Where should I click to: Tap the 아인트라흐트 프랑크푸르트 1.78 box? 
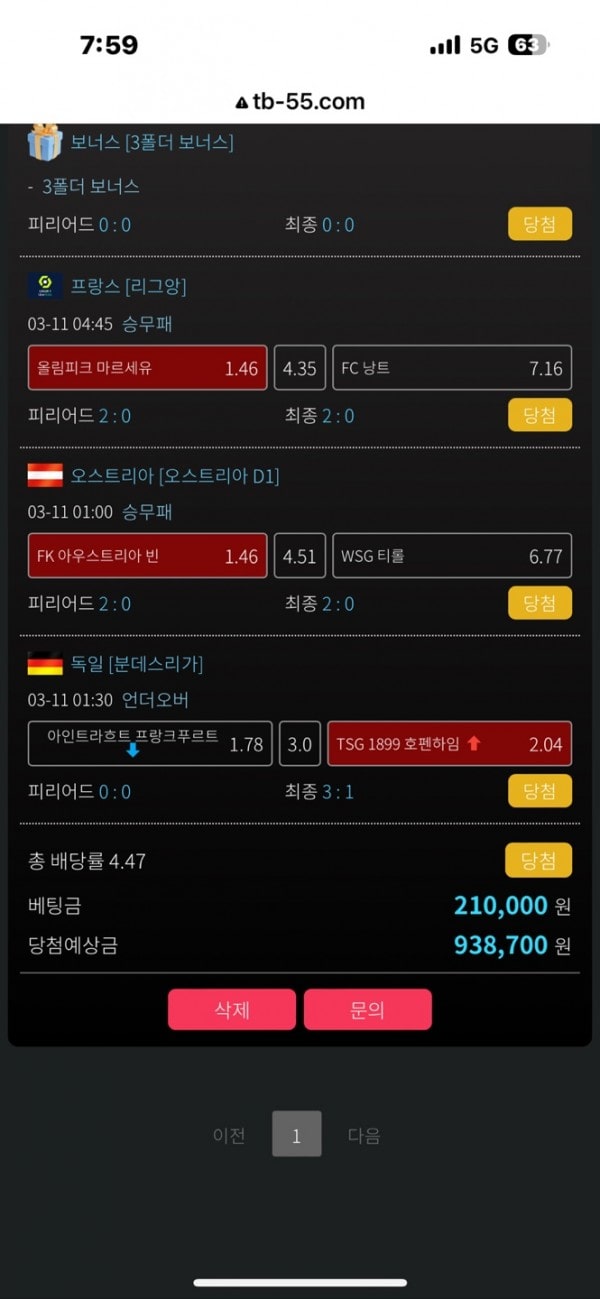click(150, 744)
